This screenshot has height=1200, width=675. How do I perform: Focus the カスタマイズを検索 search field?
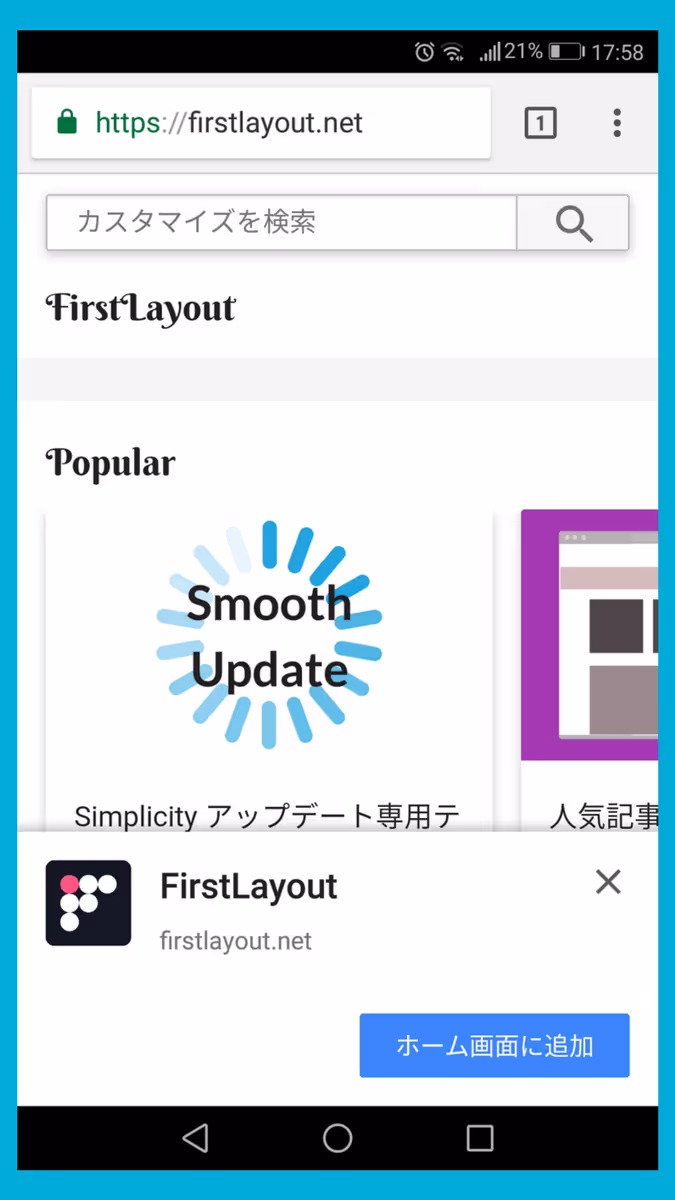click(281, 222)
